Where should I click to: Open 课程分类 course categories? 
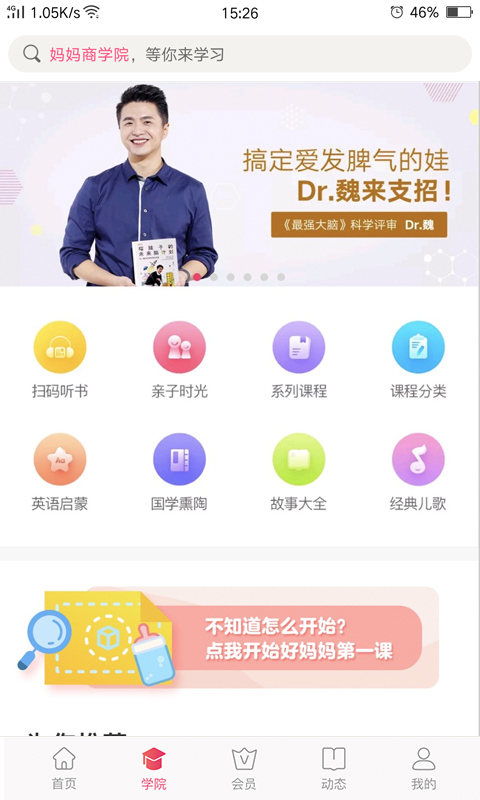click(x=418, y=360)
